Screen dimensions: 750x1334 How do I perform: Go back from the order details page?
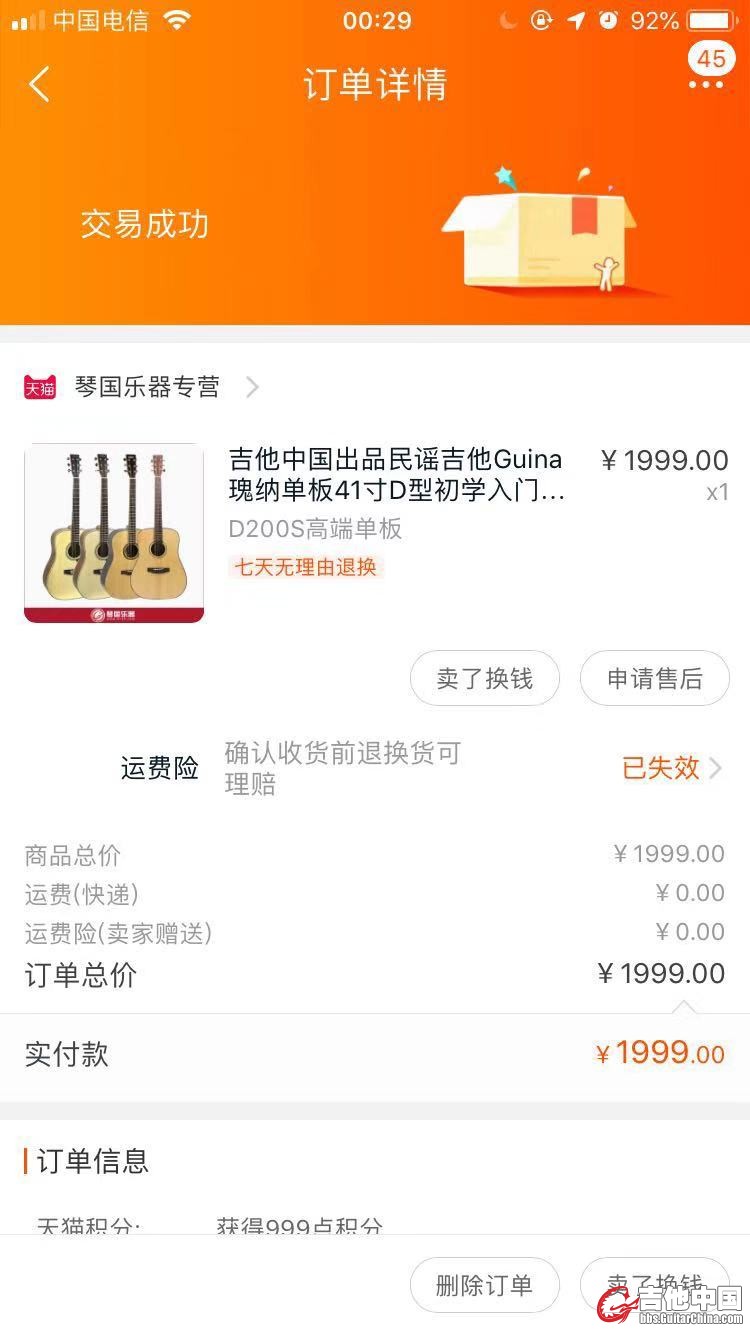point(39,85)
